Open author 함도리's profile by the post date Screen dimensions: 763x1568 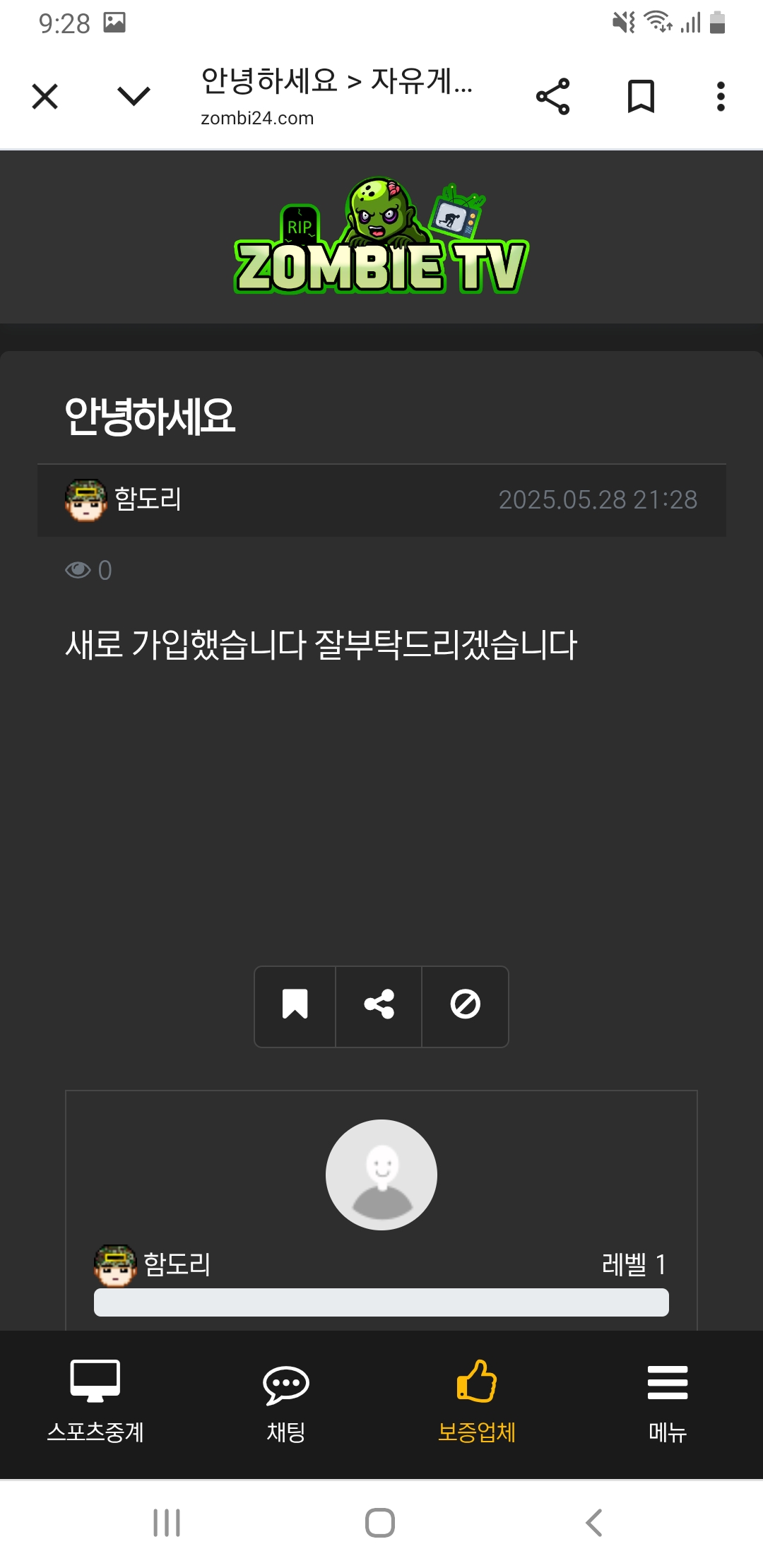[147, 499]
